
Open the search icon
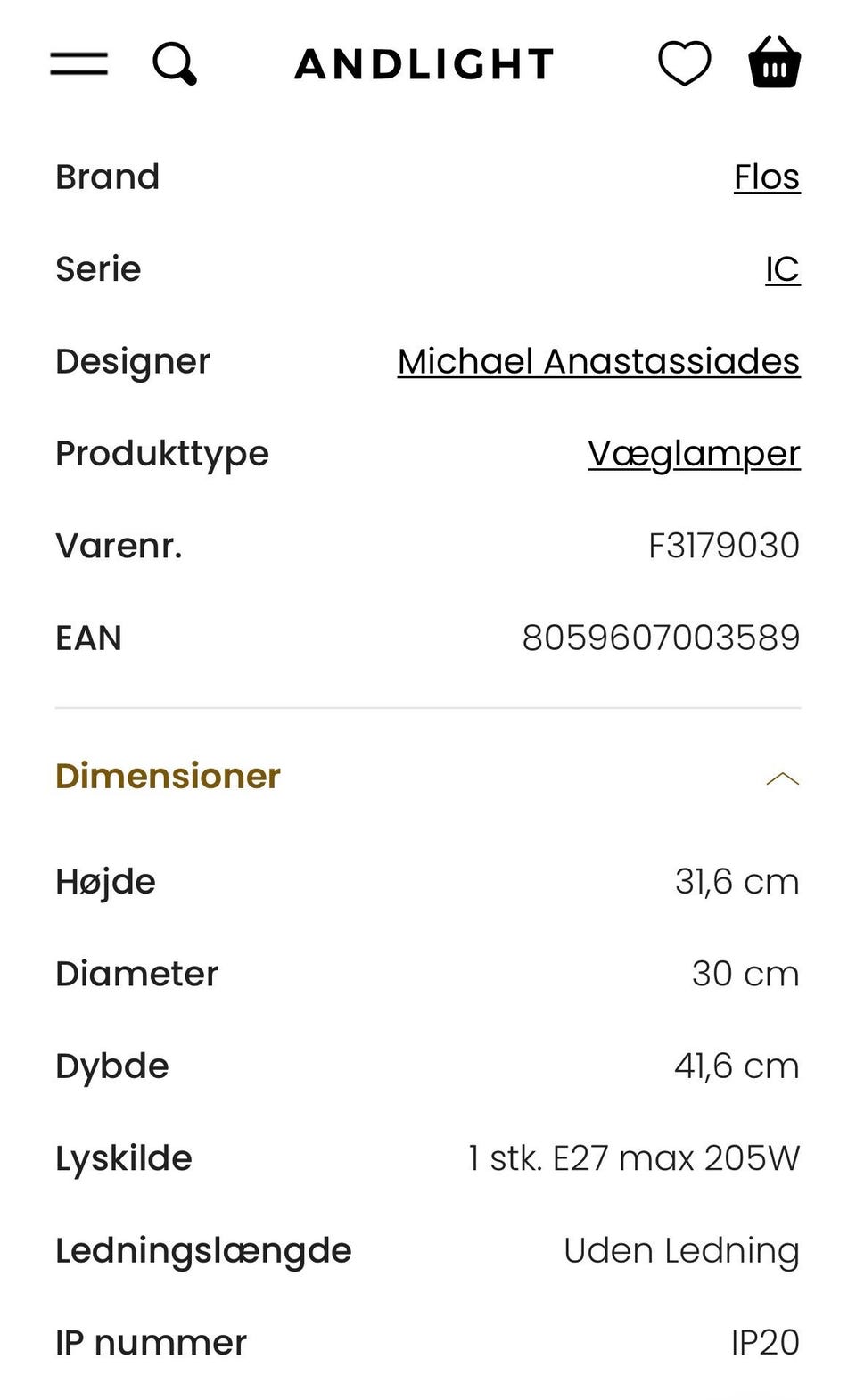[x=174, y=63]
